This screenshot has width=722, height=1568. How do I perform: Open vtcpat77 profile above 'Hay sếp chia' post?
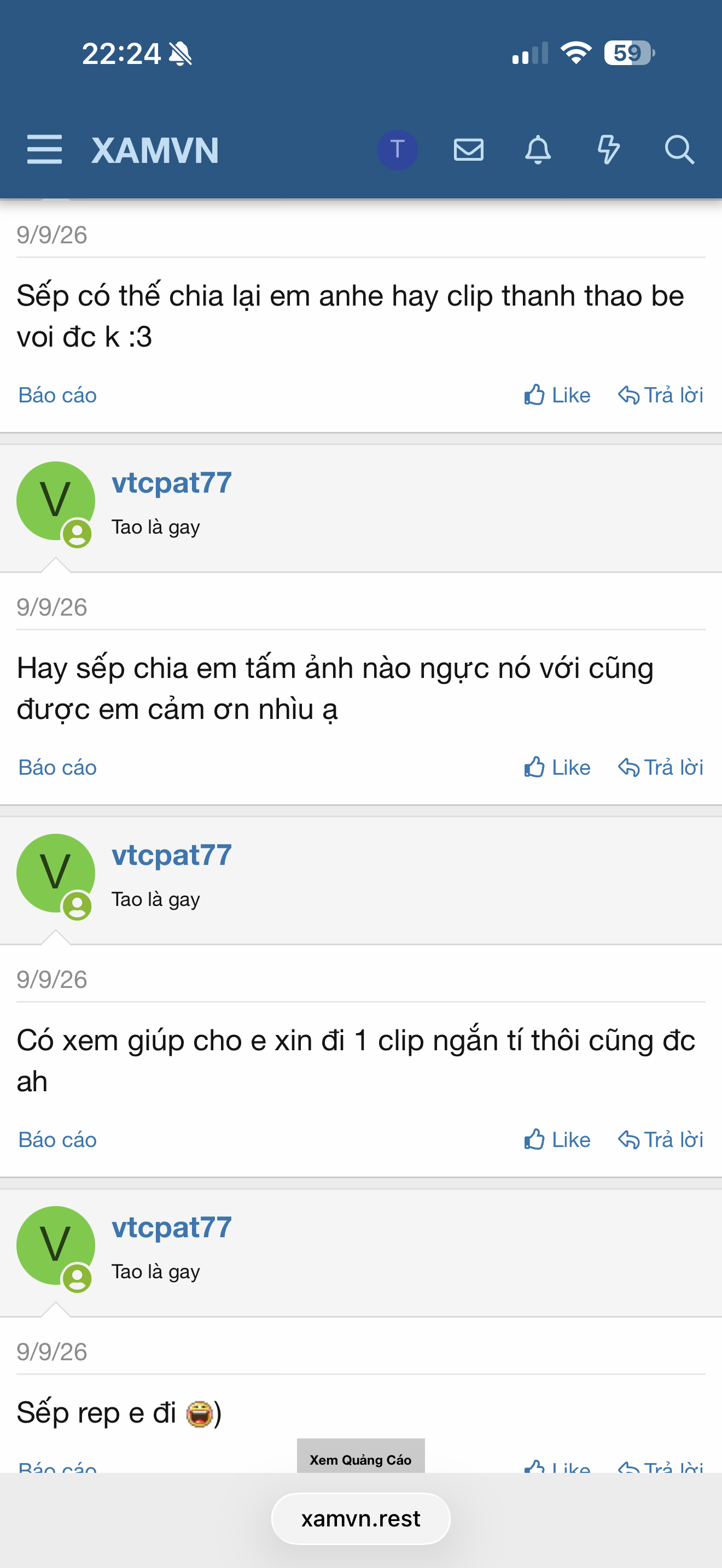click(172, 483)
